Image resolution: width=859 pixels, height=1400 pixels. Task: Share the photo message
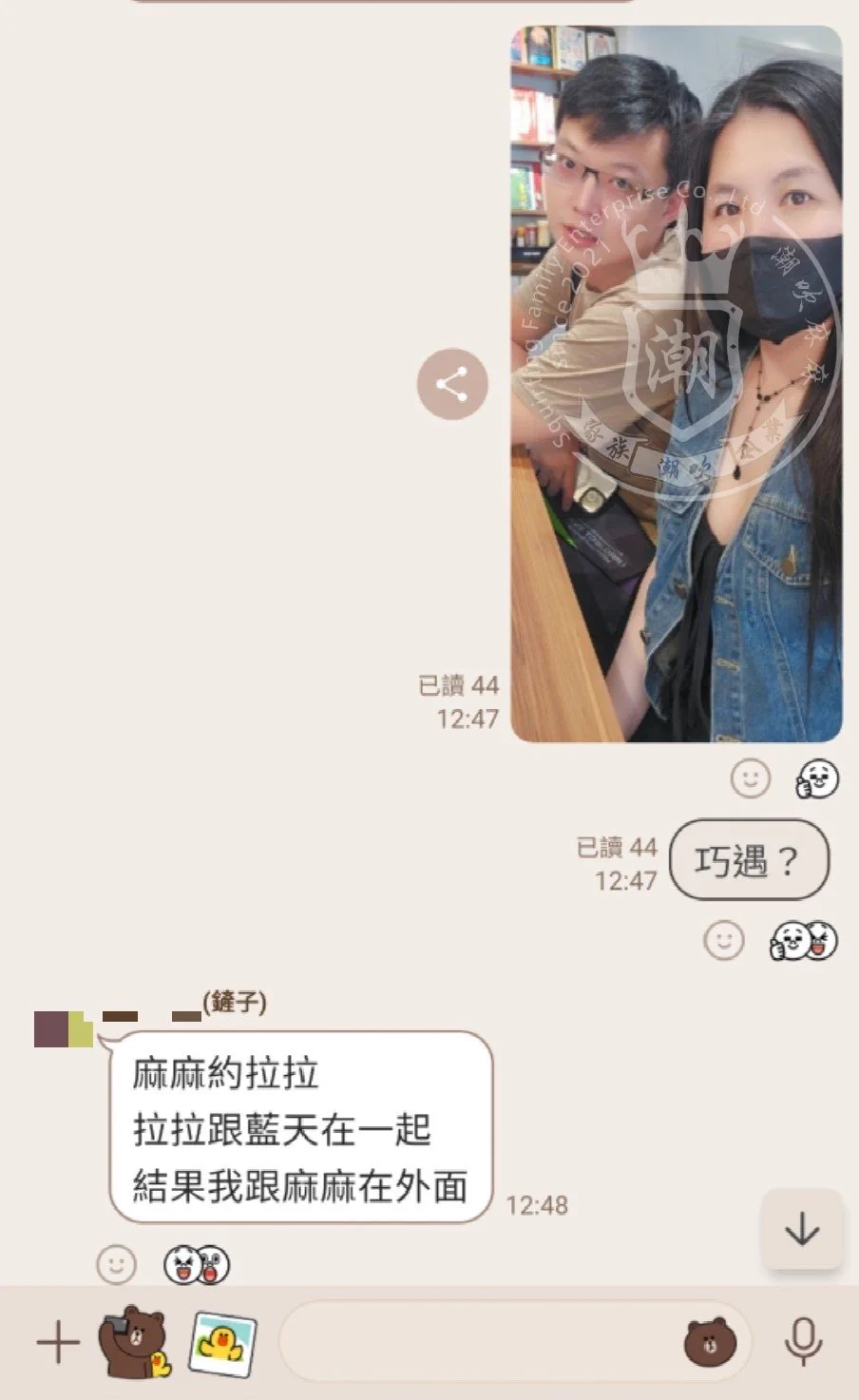point(452,384)
